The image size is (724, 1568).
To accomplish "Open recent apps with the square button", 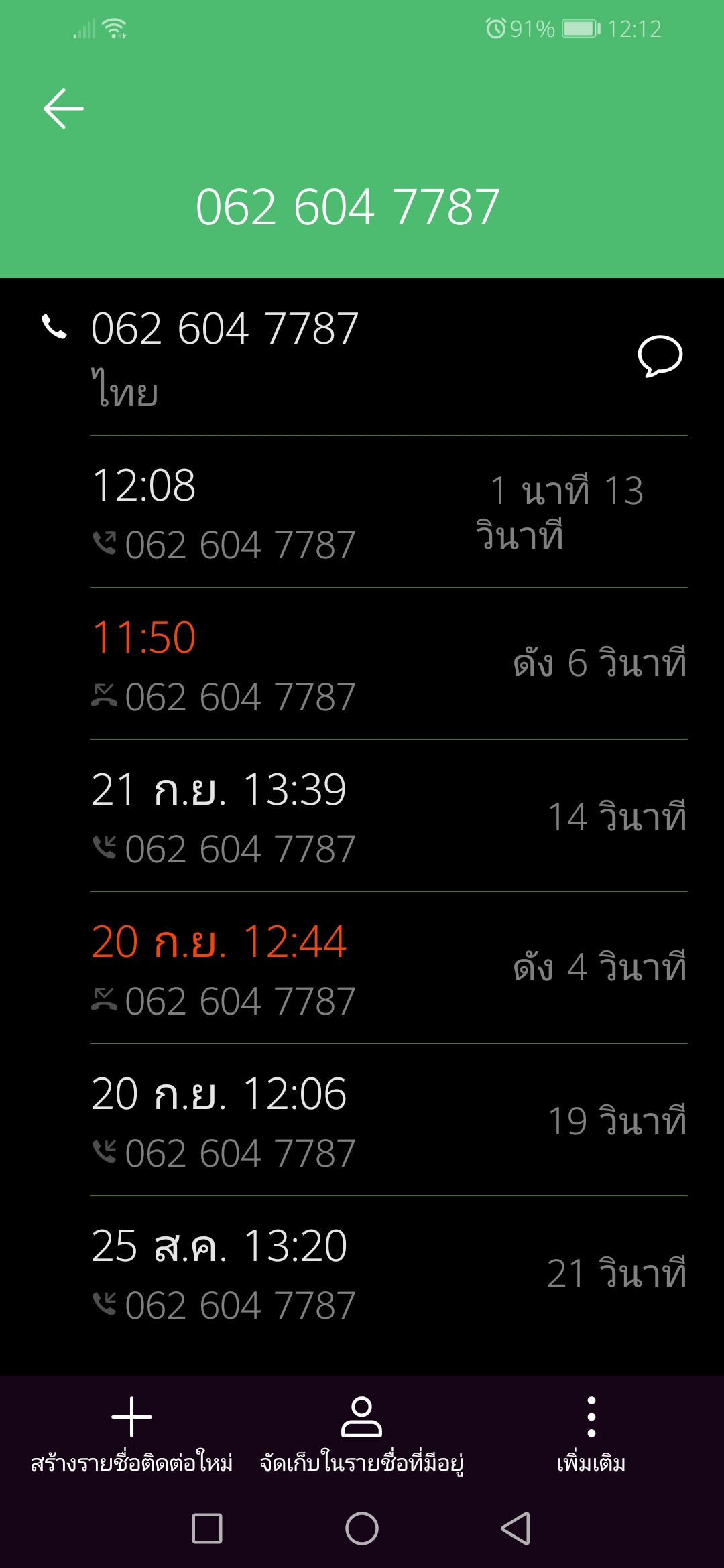I will (x=207, y=1528).
